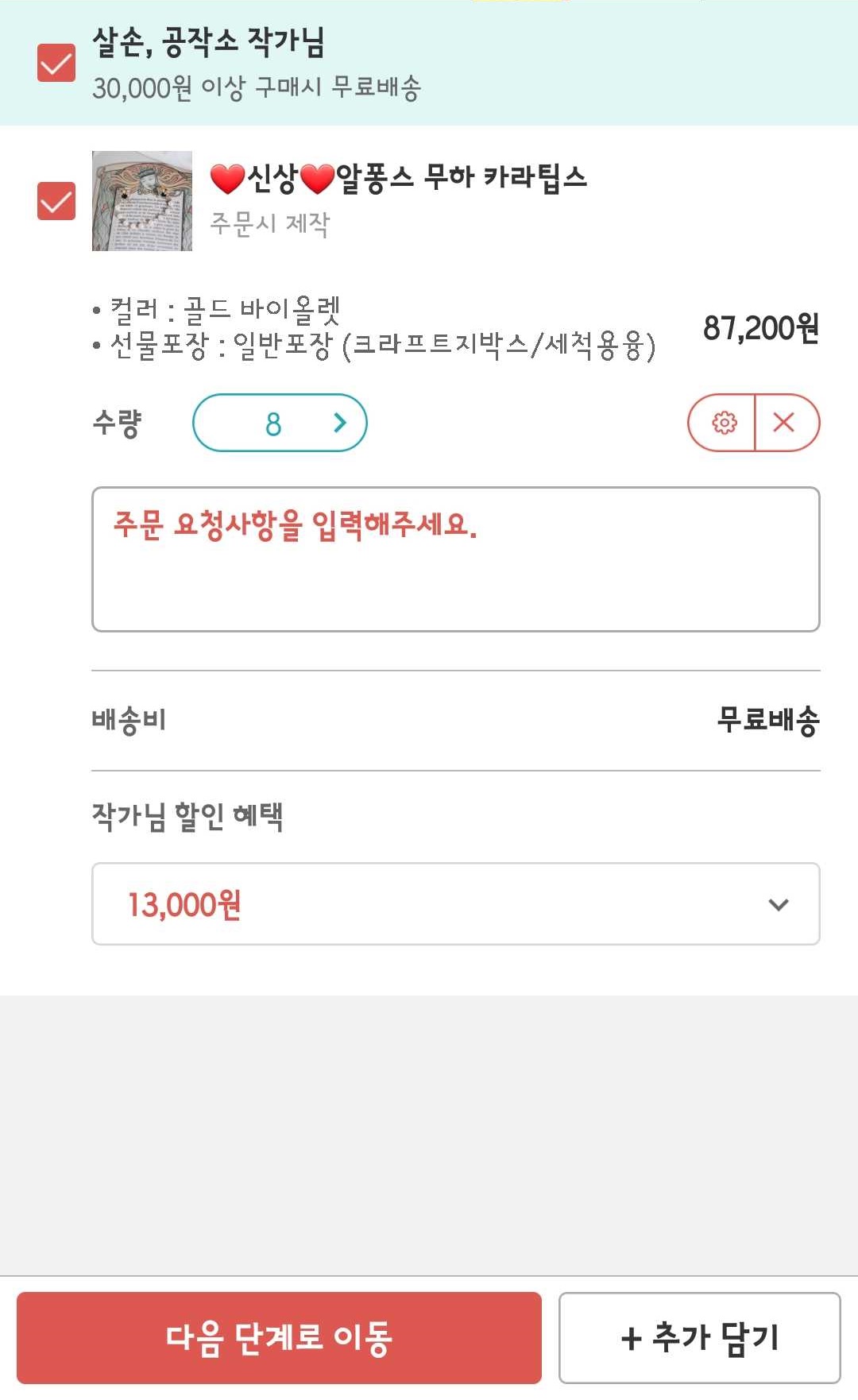Uncheck the 알퐁스 무하 카라팁스 item checkbox
This screenshot has height=1400, width=858.
[x=56, y=201]
